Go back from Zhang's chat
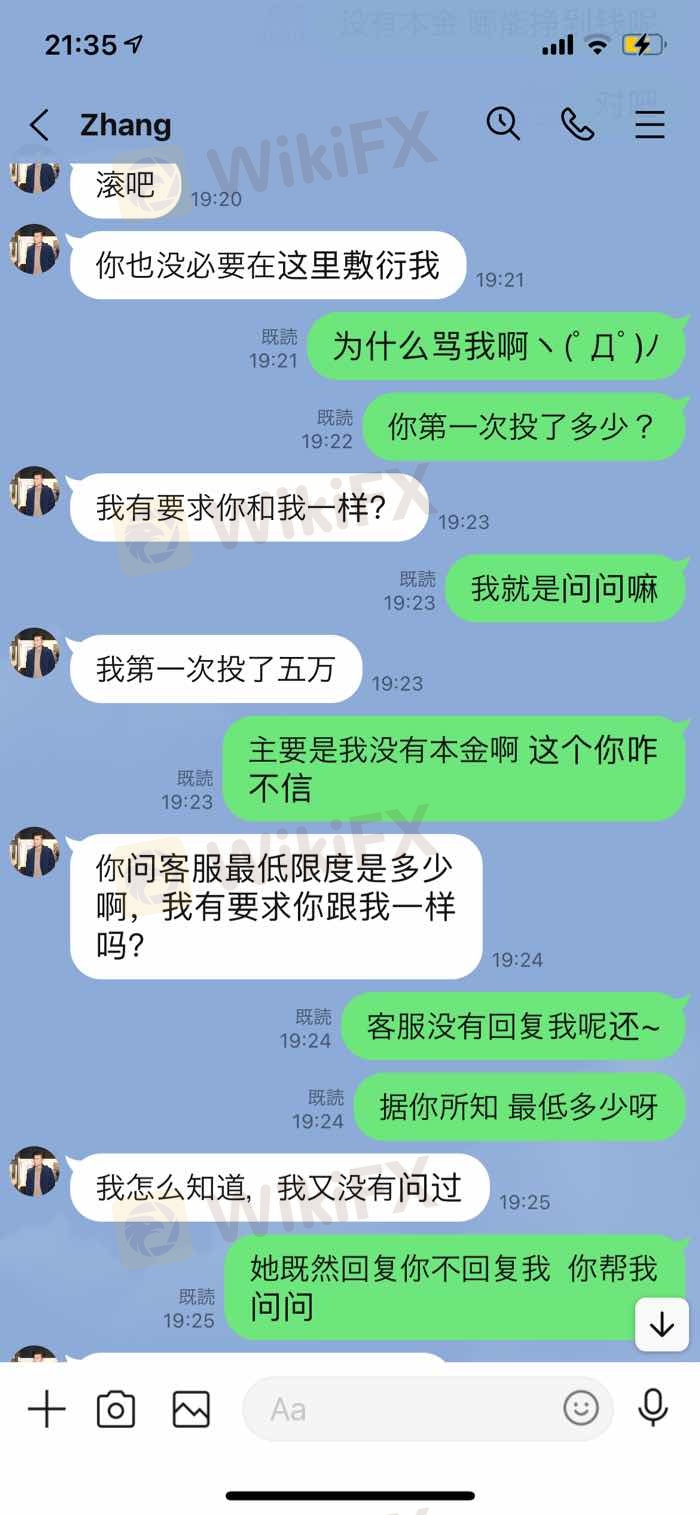Viewport: 700px width, 1515px height. pyautogui.click(x=39, y=125)
